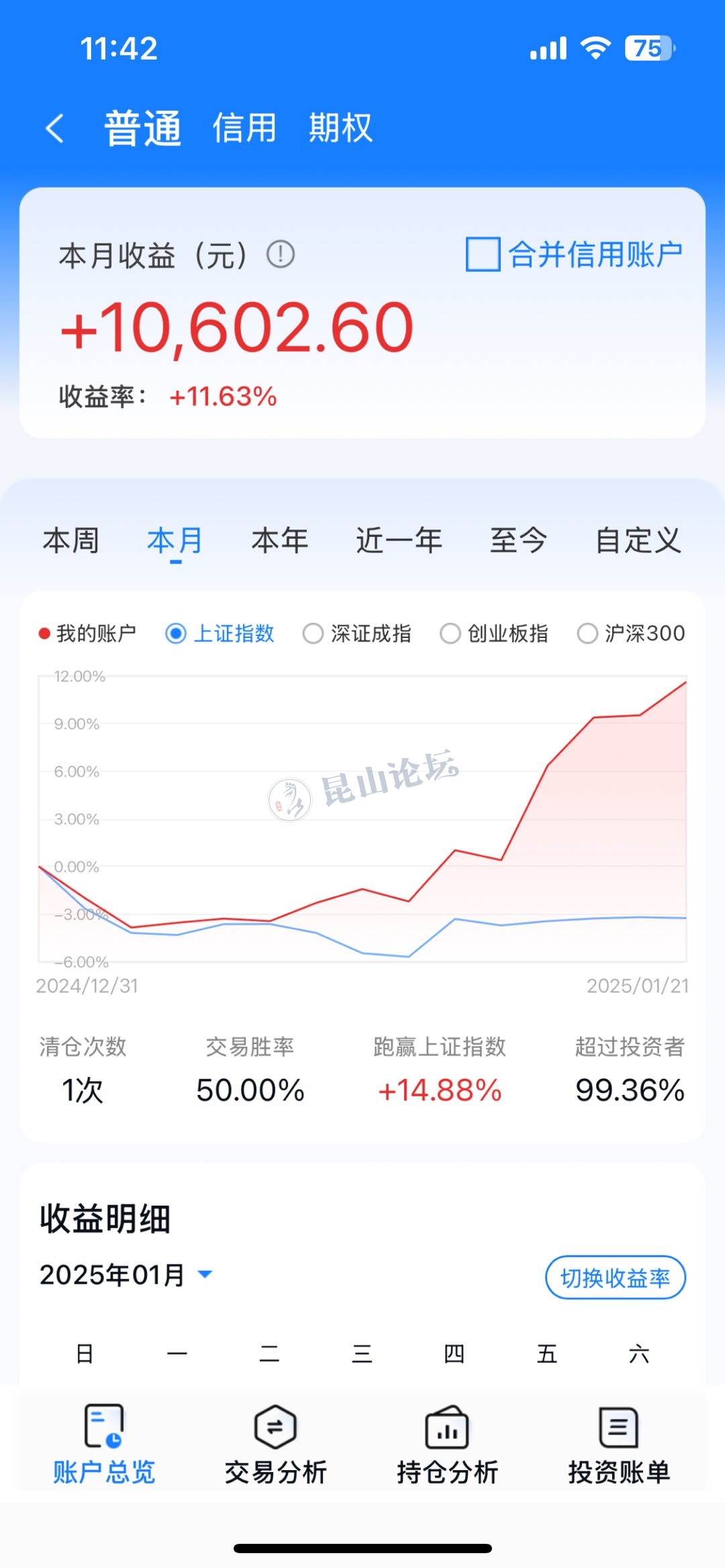Compare against 创业板指 index

[450, 633]
